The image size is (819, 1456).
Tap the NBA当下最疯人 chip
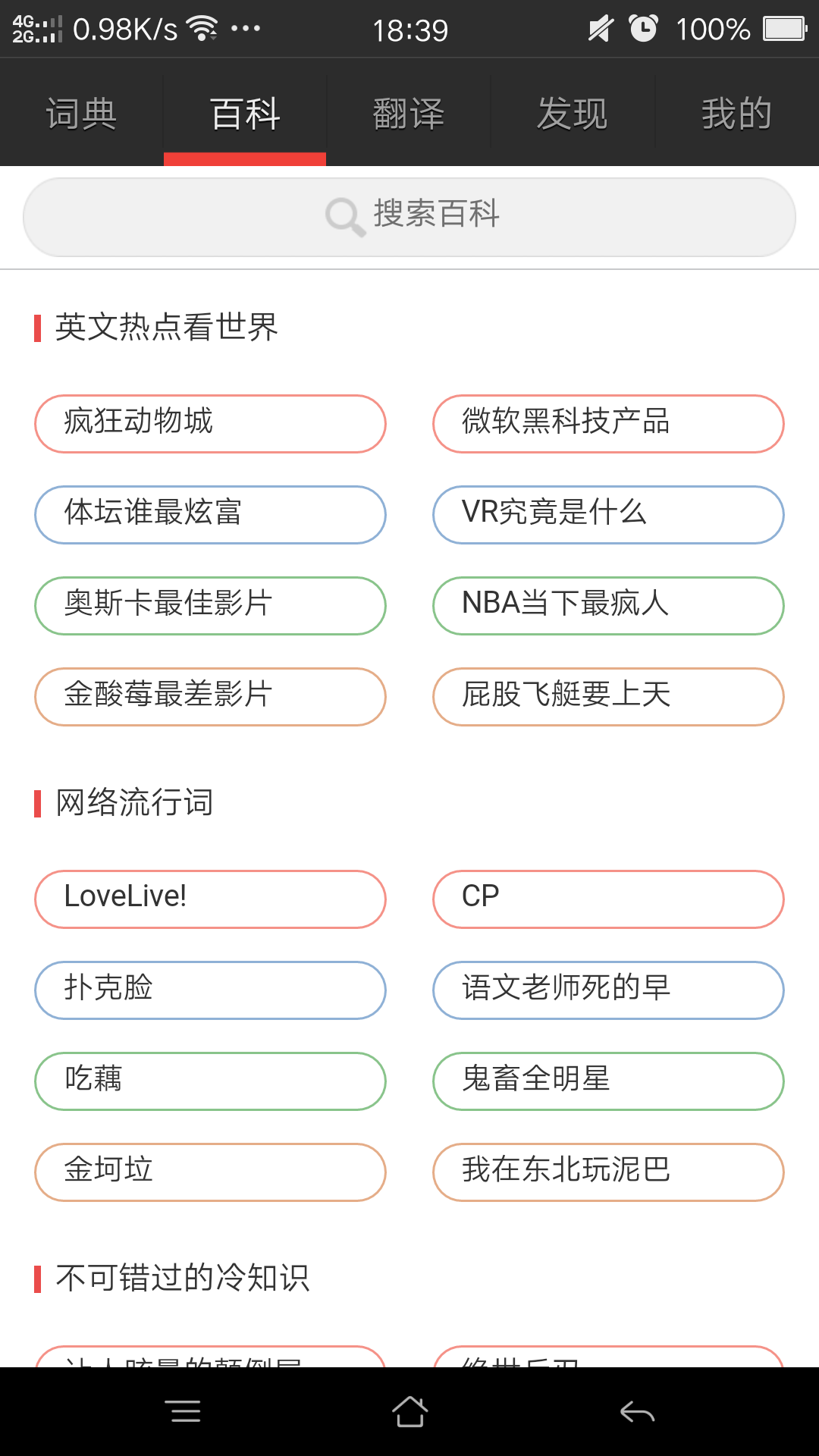pyautogui.click(x=608, y=606)
